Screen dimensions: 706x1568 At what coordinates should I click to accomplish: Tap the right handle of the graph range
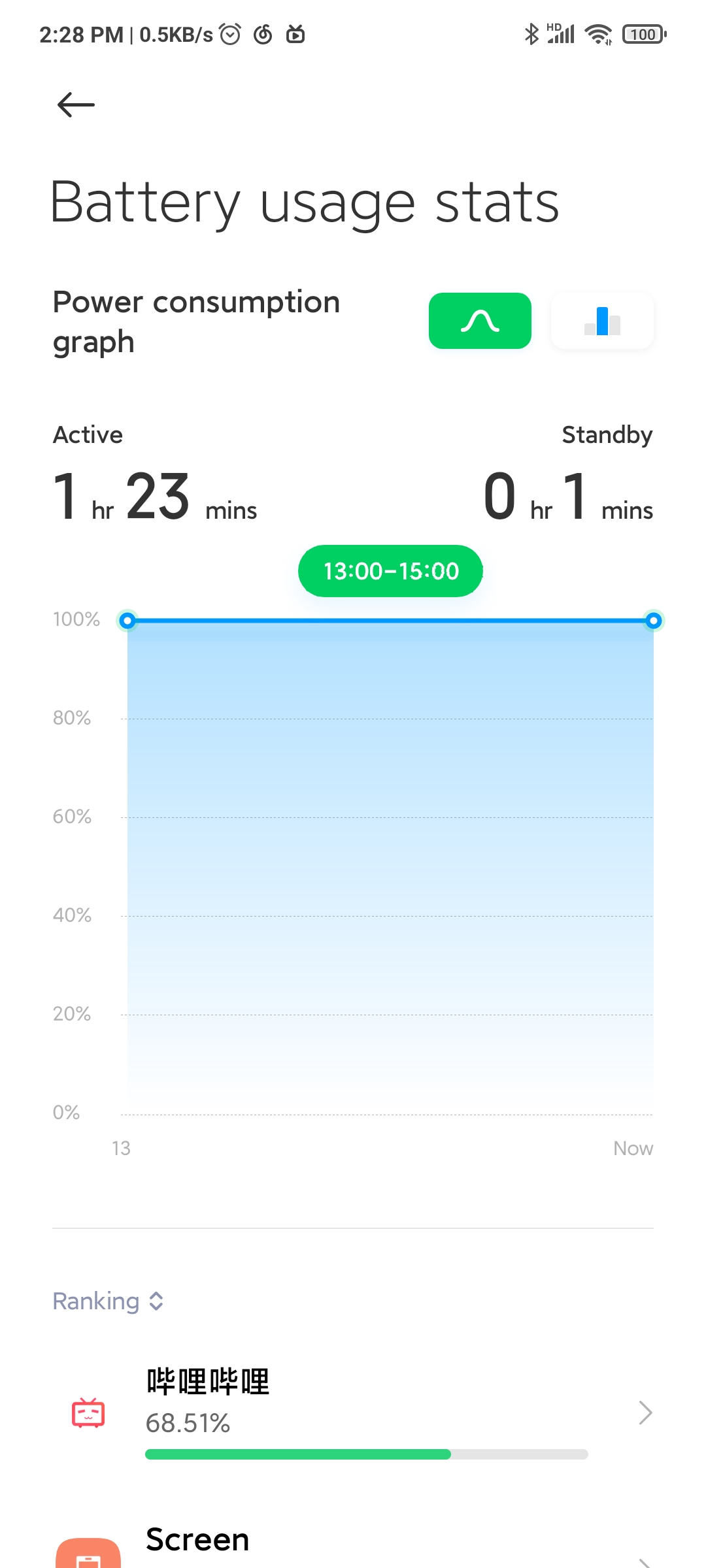(x=653, y=620)
